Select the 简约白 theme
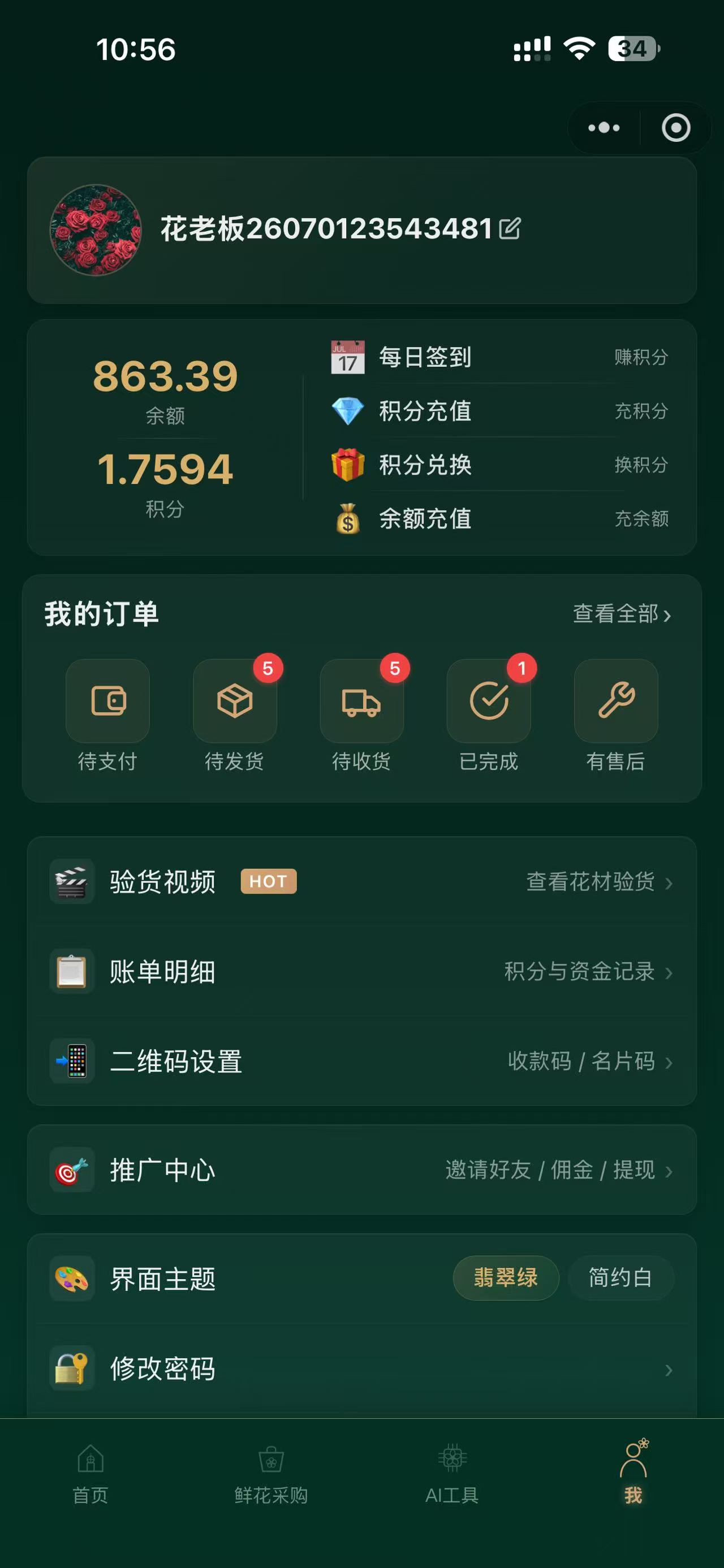Screen dimensions: 724x1568 (621, 1277)
